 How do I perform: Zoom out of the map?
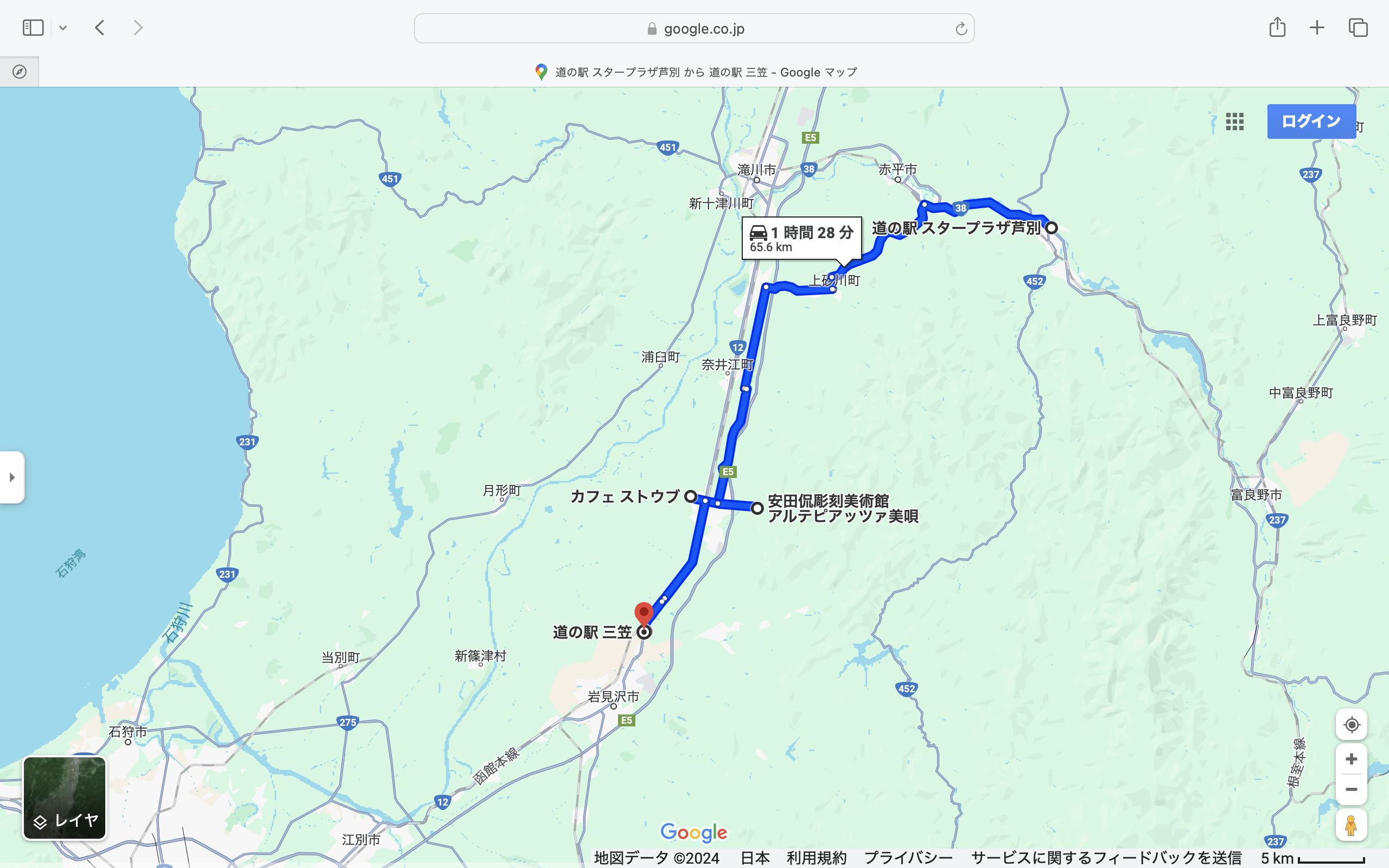1351,789
